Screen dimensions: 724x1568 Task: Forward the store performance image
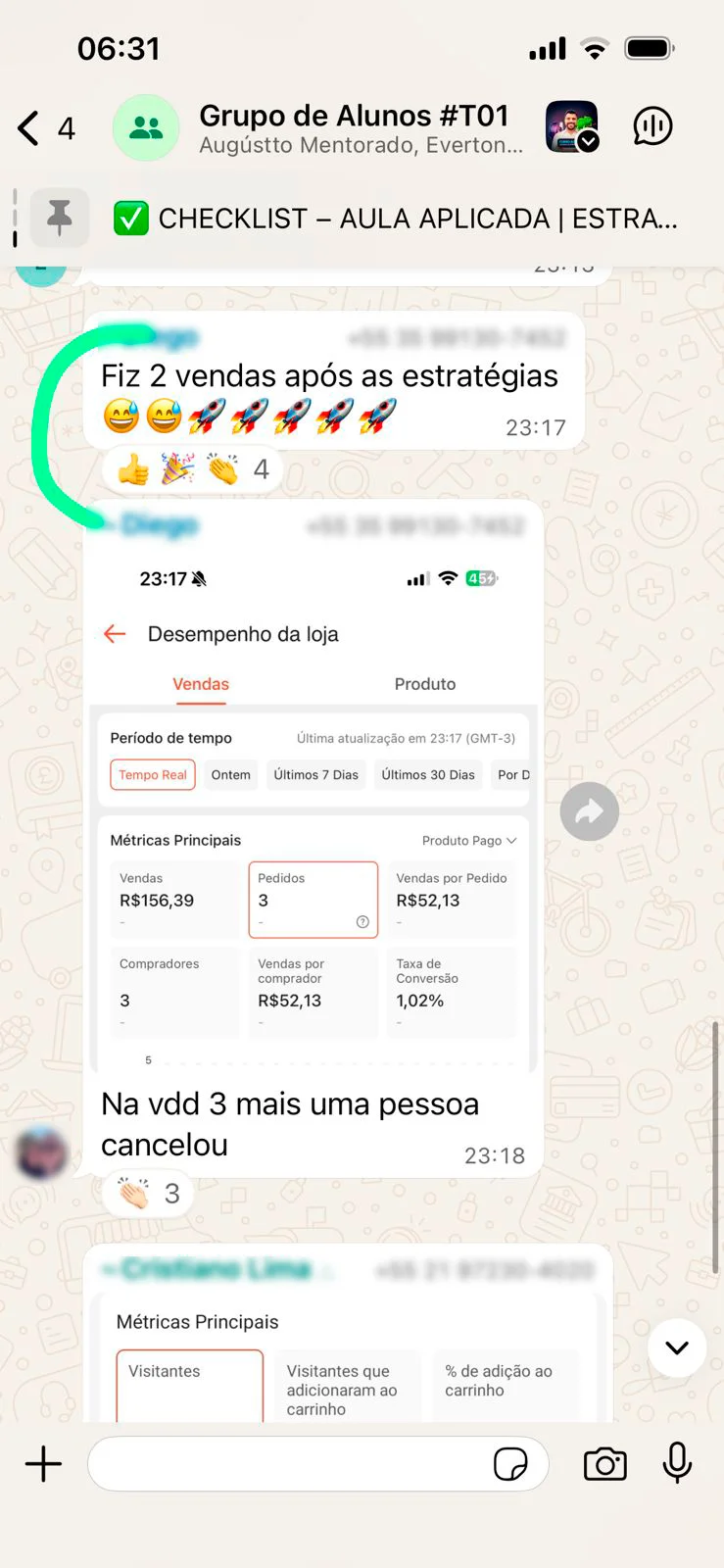[x=589, y=811]
